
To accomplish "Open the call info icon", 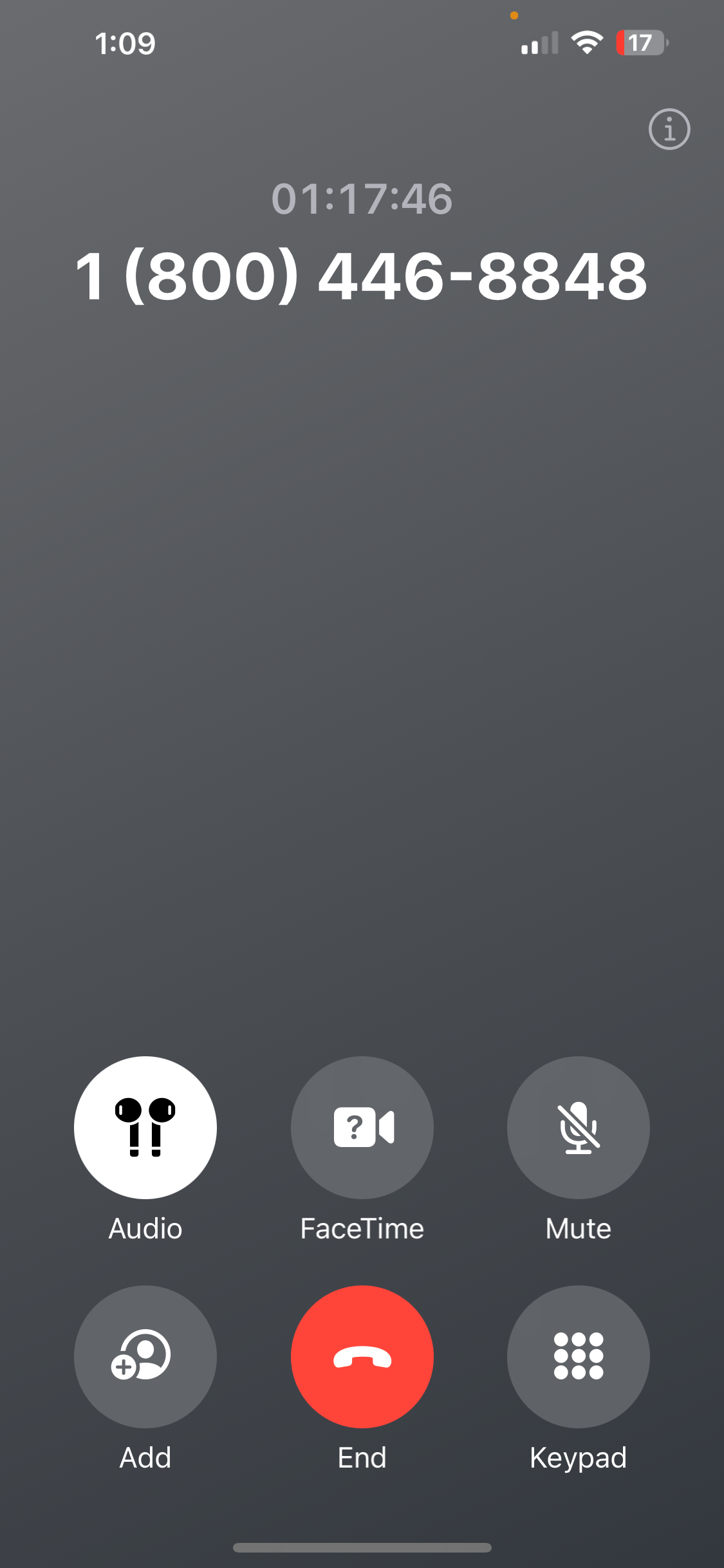I will pyautogui.click(x=669, y=129).
